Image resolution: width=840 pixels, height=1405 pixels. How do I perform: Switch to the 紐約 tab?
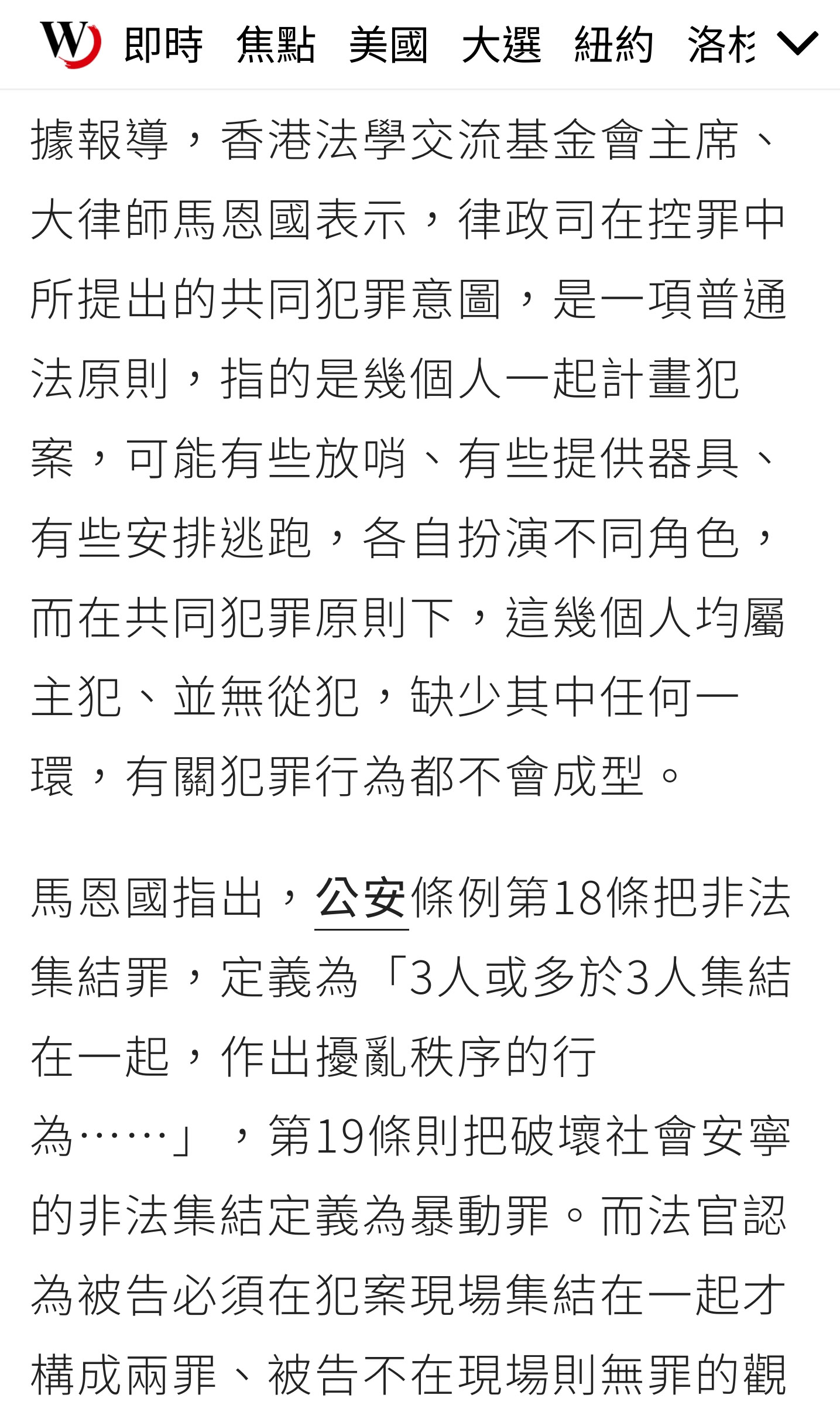[x=613, y=45]
